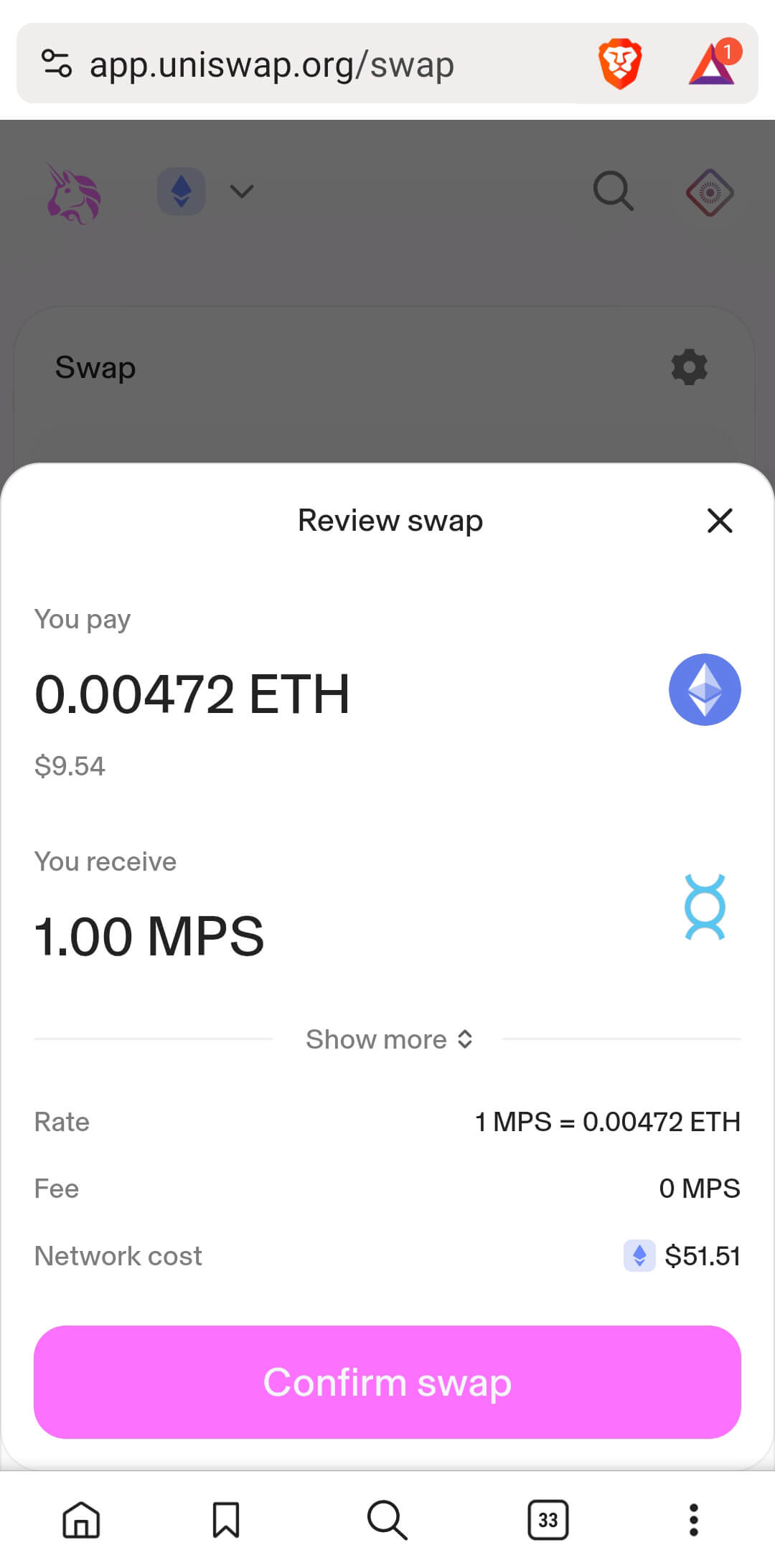
Task: Select the MPS token icon under You receive
Action: coord(707,908)
